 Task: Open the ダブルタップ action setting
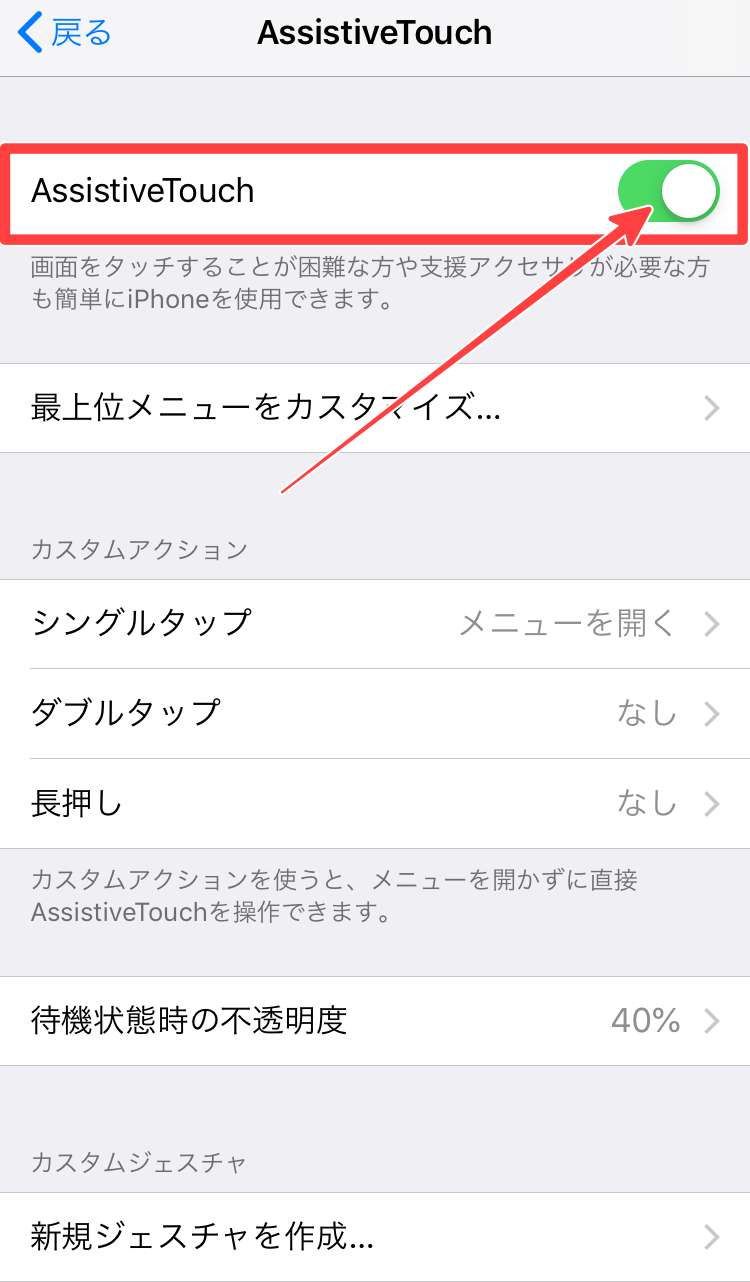(375, 714)
